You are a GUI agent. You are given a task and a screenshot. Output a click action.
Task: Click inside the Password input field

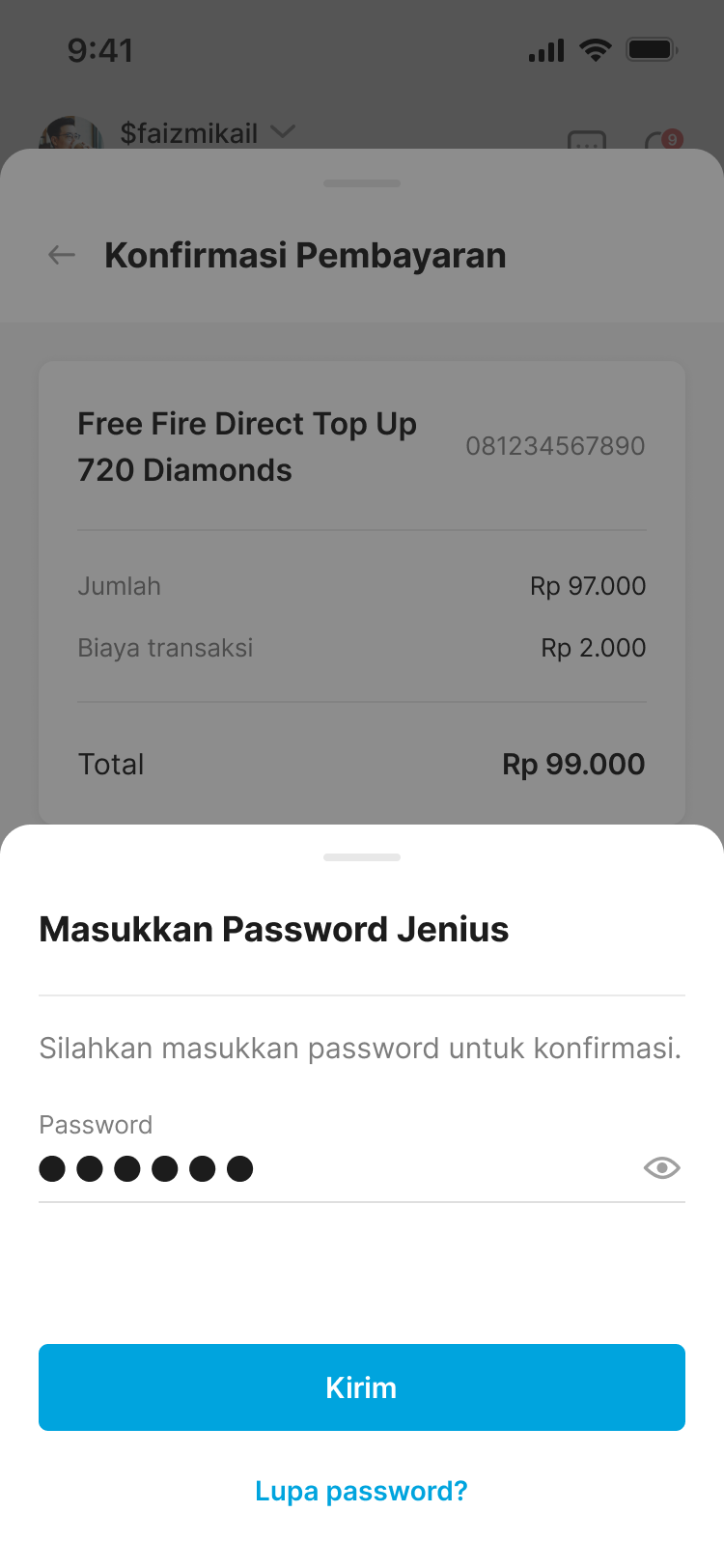290,1168
